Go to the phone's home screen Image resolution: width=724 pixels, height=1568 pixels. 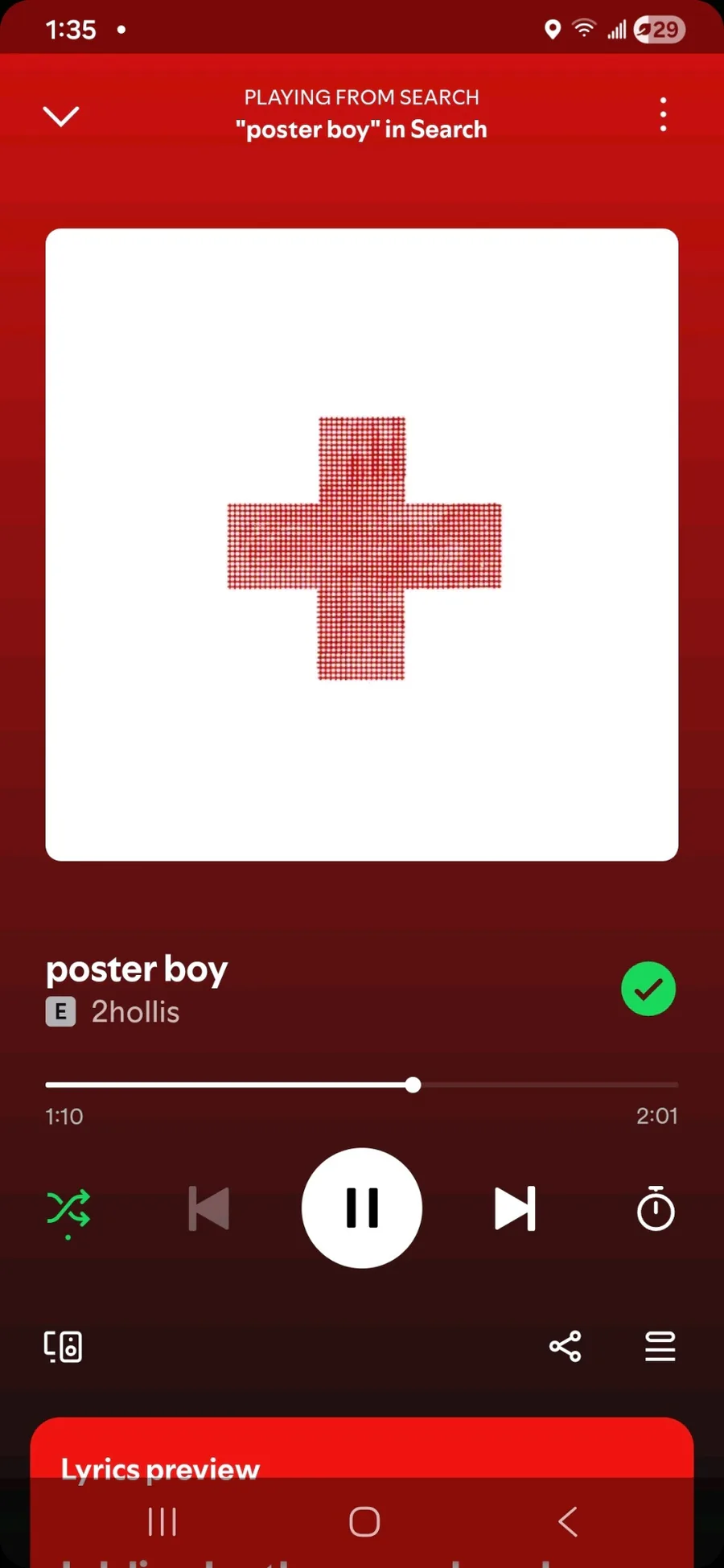(x=364, y=1521)
